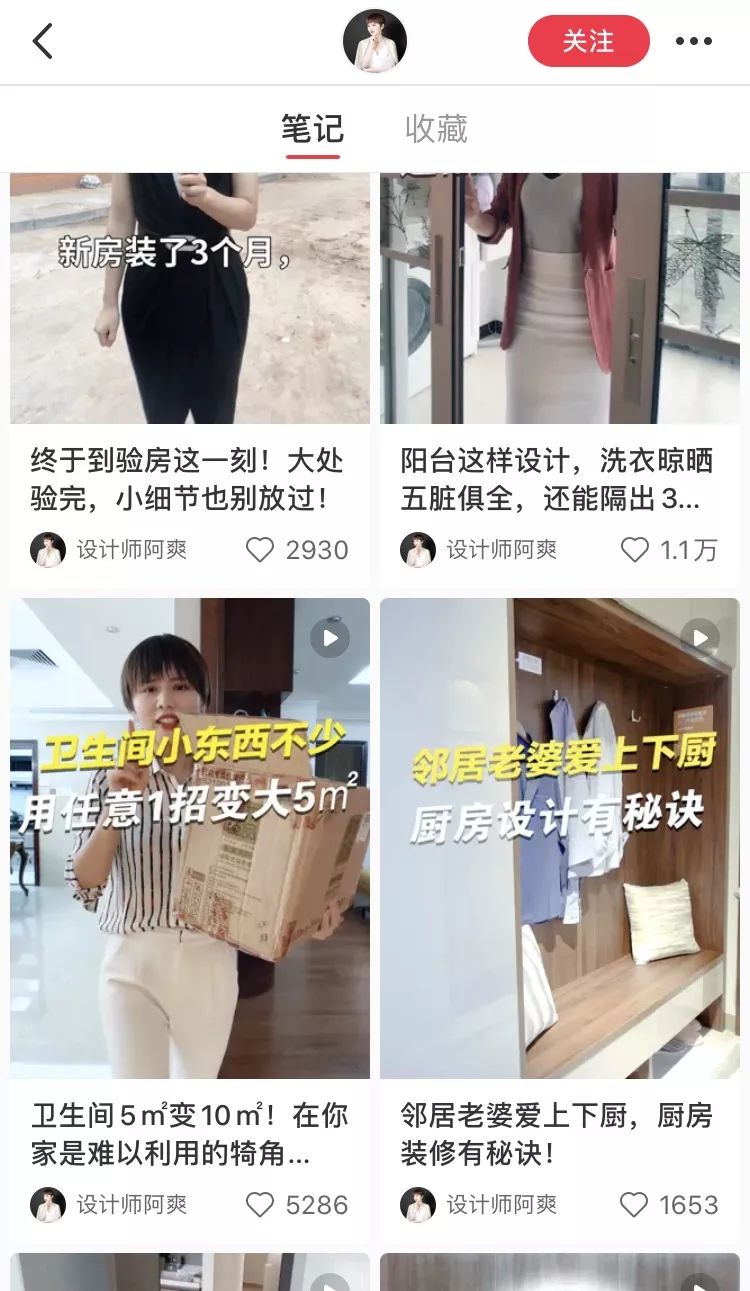Screen dimensions: 750x1291
Task: Open the 邻居老婆爱上下厨 kitchen video note
Action: click(560, 840)
